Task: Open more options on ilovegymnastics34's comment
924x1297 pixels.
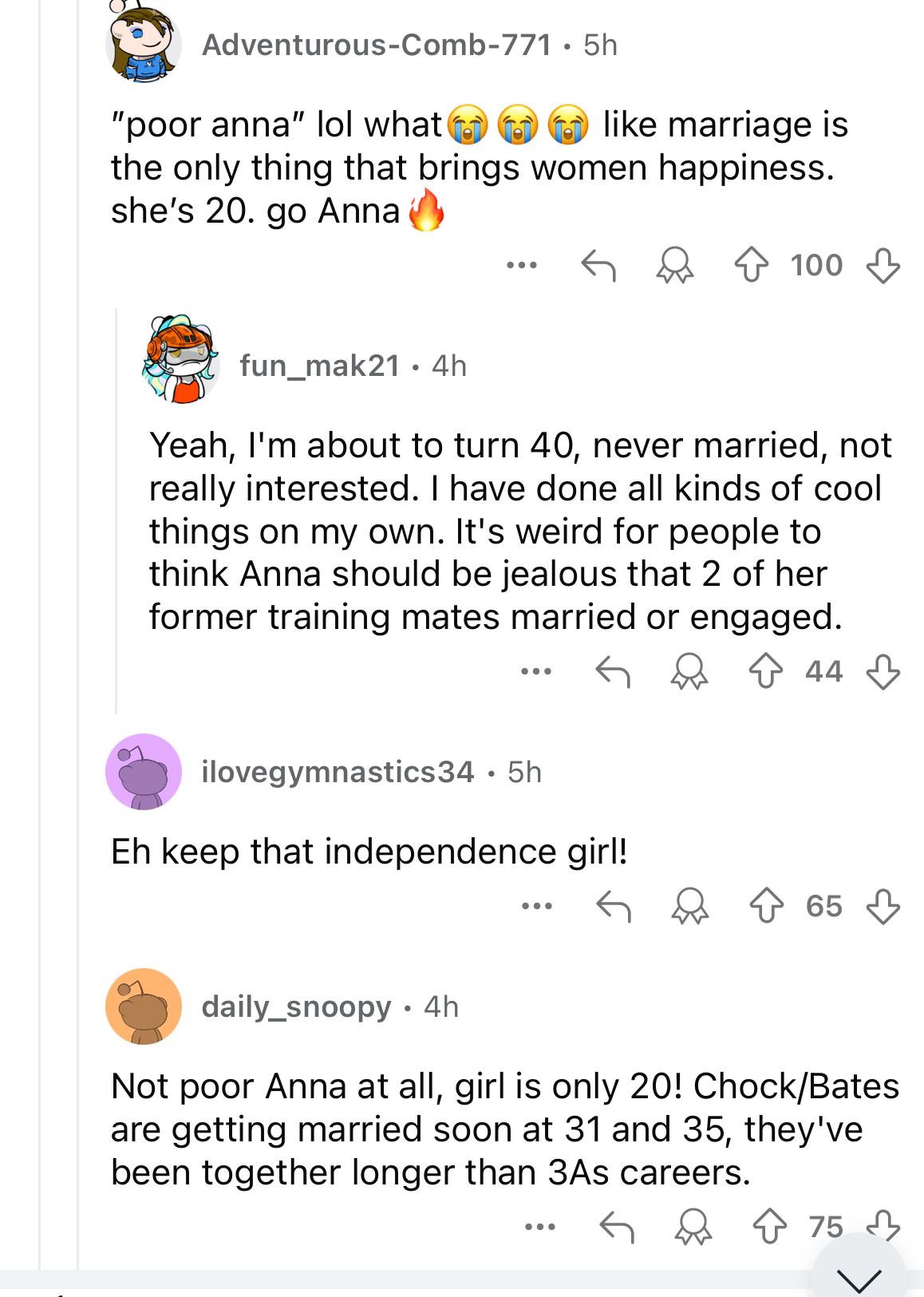Action: click(x=537, y=906)
